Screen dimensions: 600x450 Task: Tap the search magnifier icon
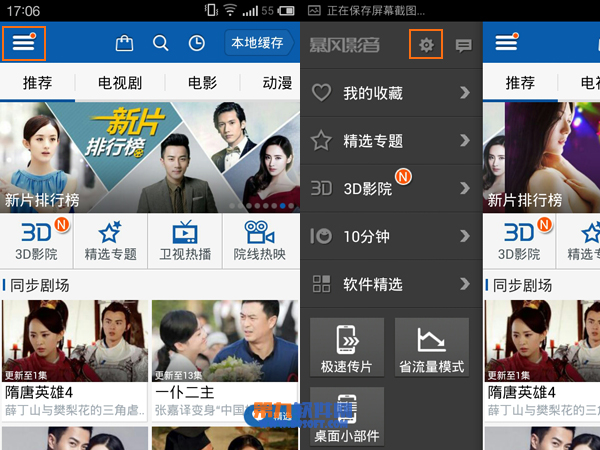click(160, 44)
